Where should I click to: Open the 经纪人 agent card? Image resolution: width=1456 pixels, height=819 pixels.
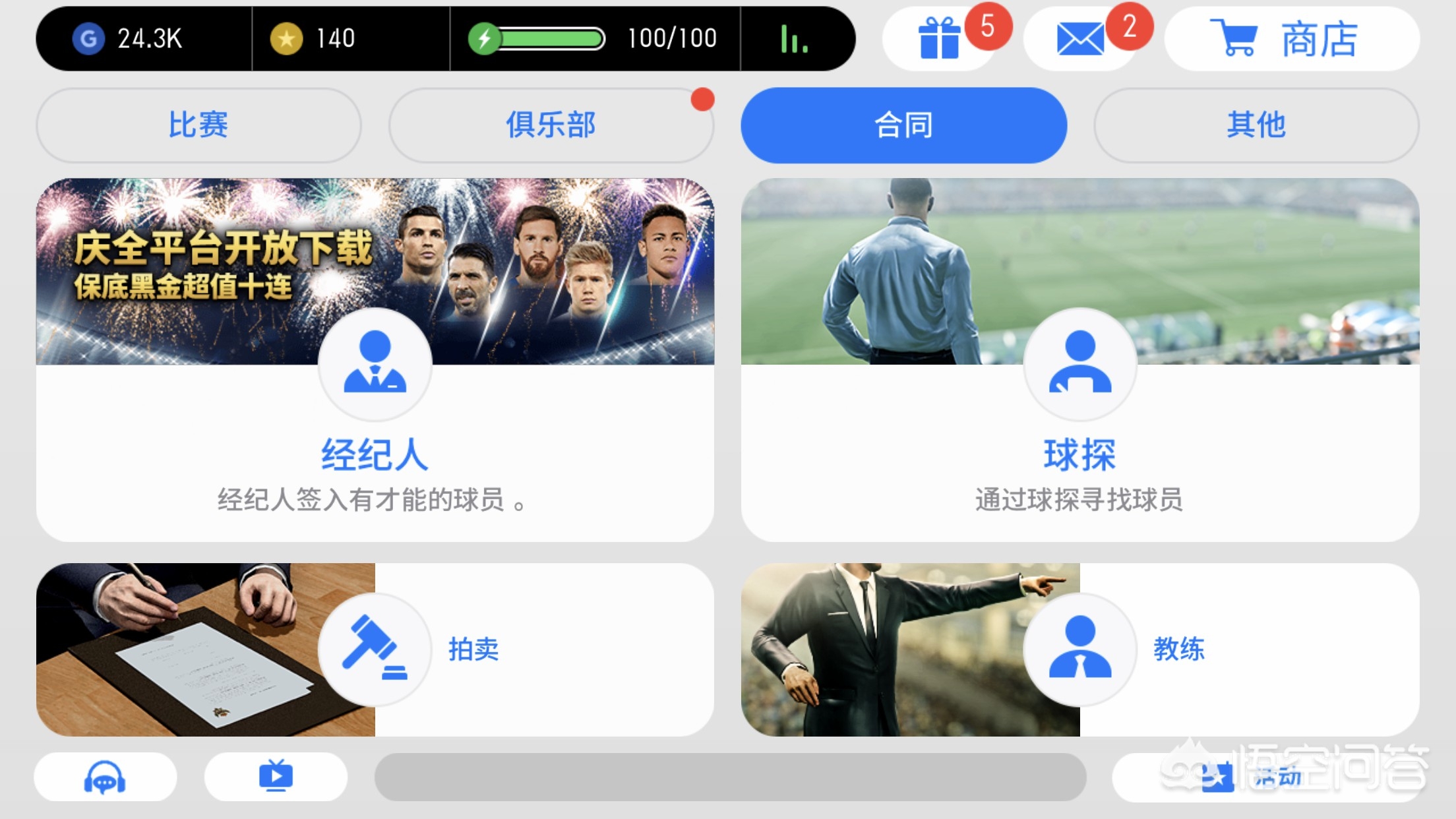375,360
